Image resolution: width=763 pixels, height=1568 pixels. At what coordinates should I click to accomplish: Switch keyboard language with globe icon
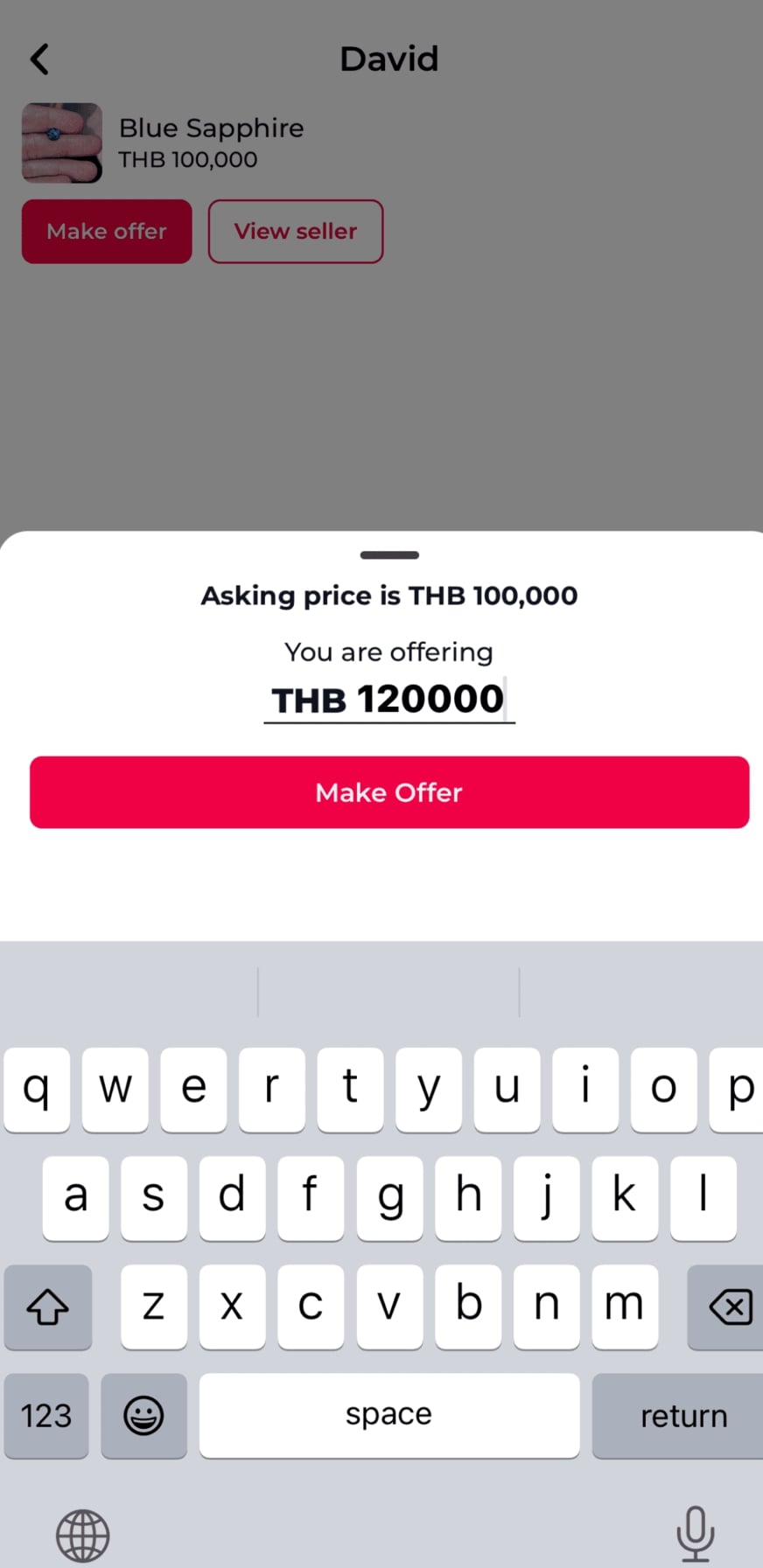coord(83,1535)
